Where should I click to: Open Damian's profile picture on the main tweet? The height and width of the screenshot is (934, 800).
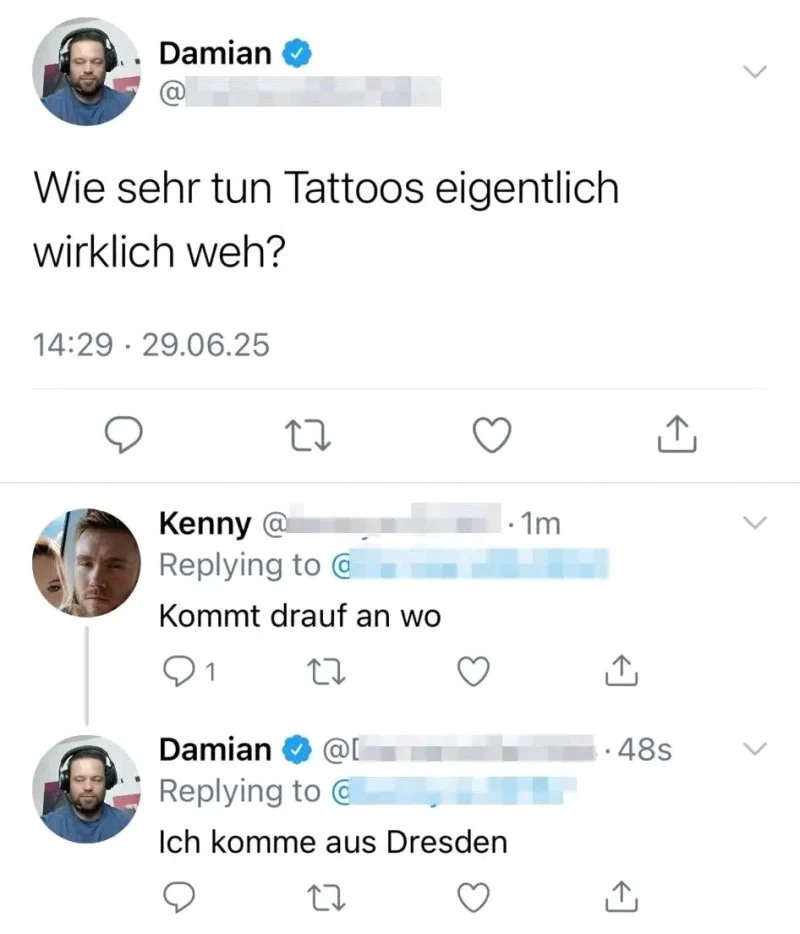coord(84,73)
